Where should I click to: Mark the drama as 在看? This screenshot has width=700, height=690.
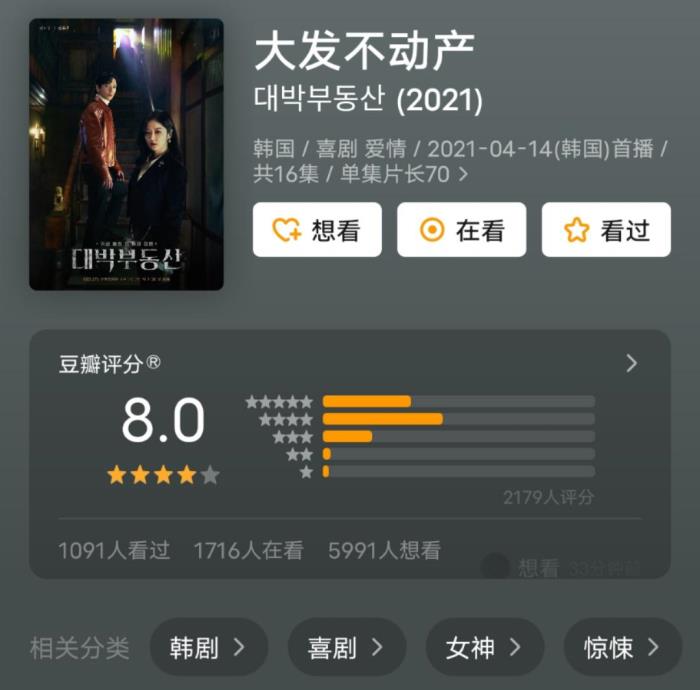[461, 230]
